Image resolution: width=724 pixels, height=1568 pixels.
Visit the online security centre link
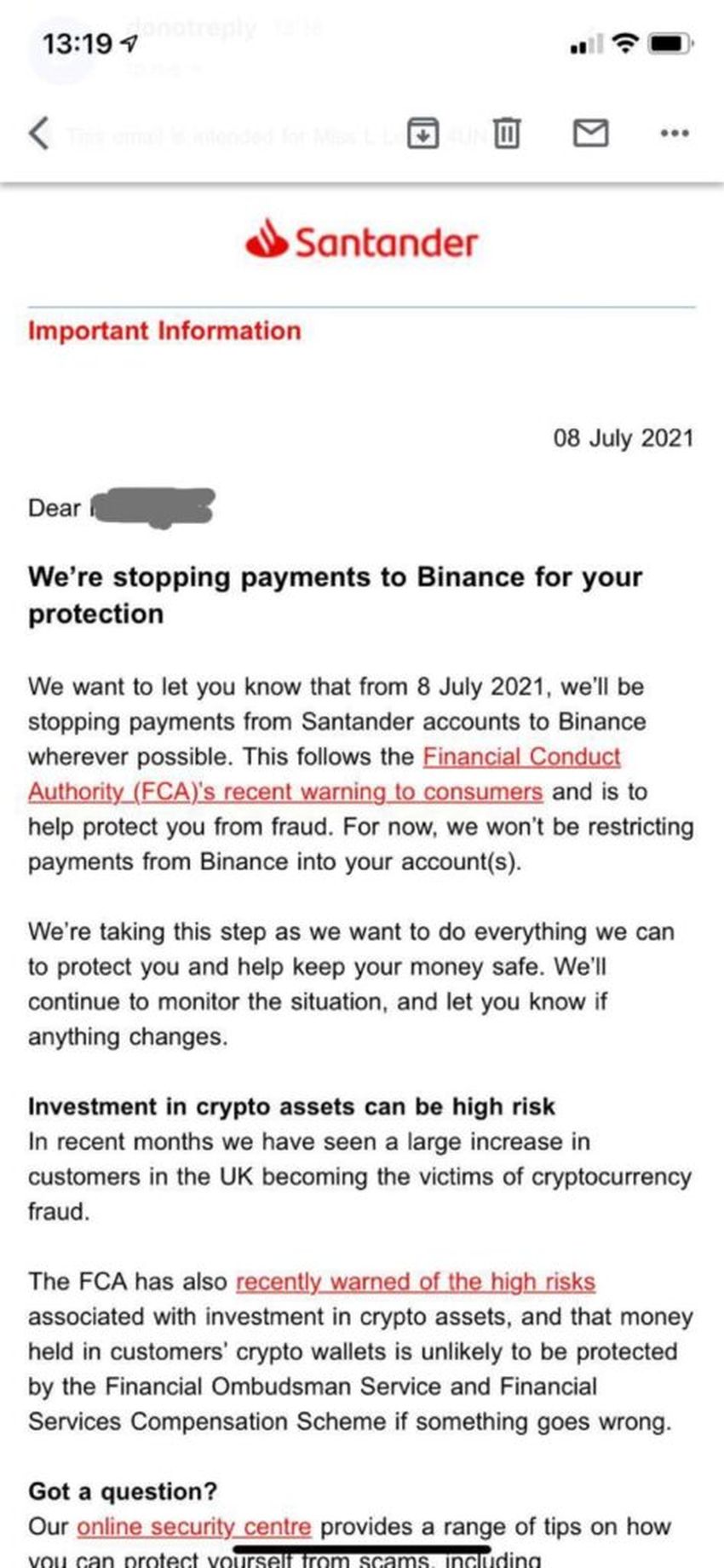coord(193,1526)
